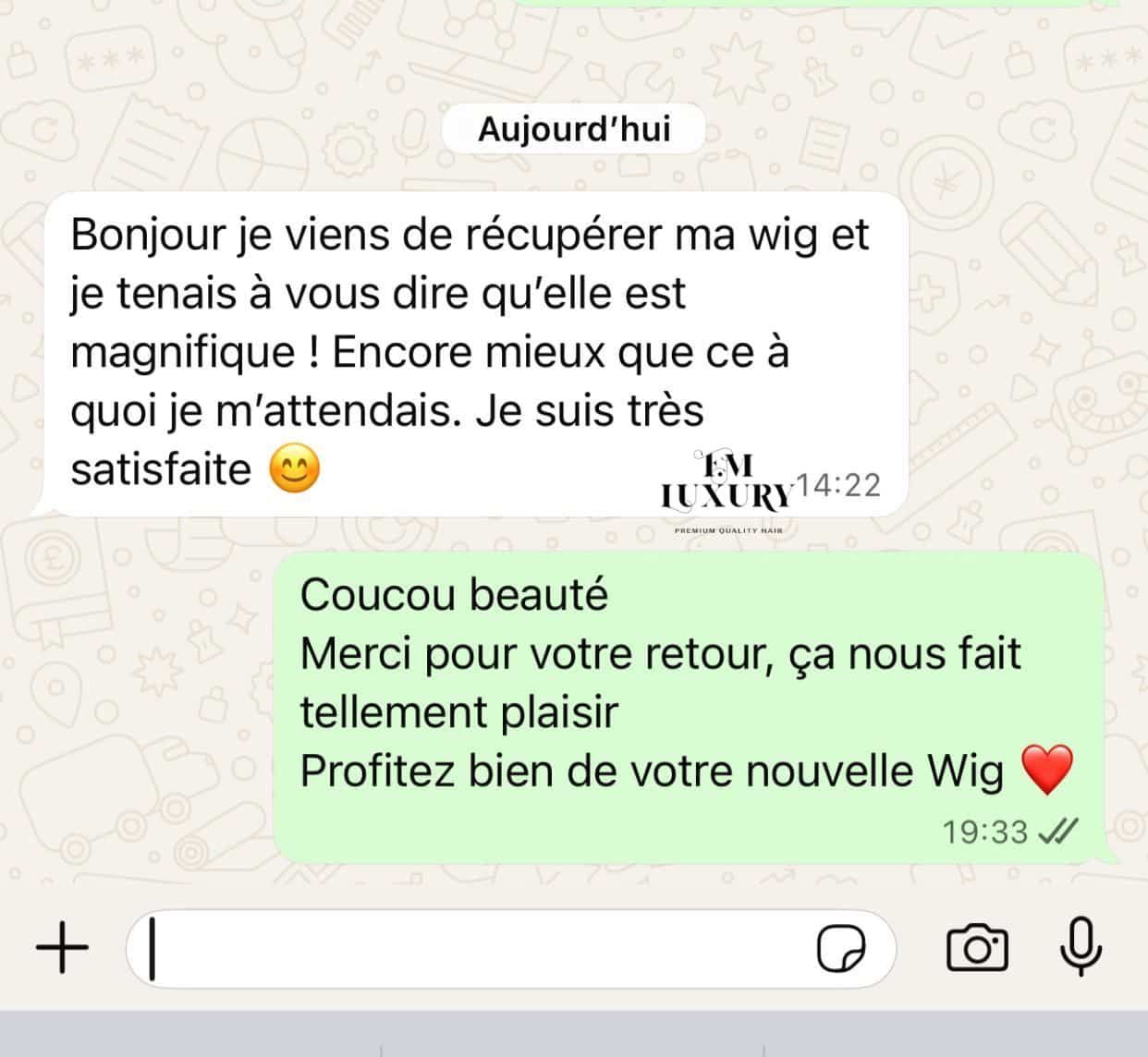Open the camera to send a photo
Screen dimensions: 1148x1057
(977, 947)
